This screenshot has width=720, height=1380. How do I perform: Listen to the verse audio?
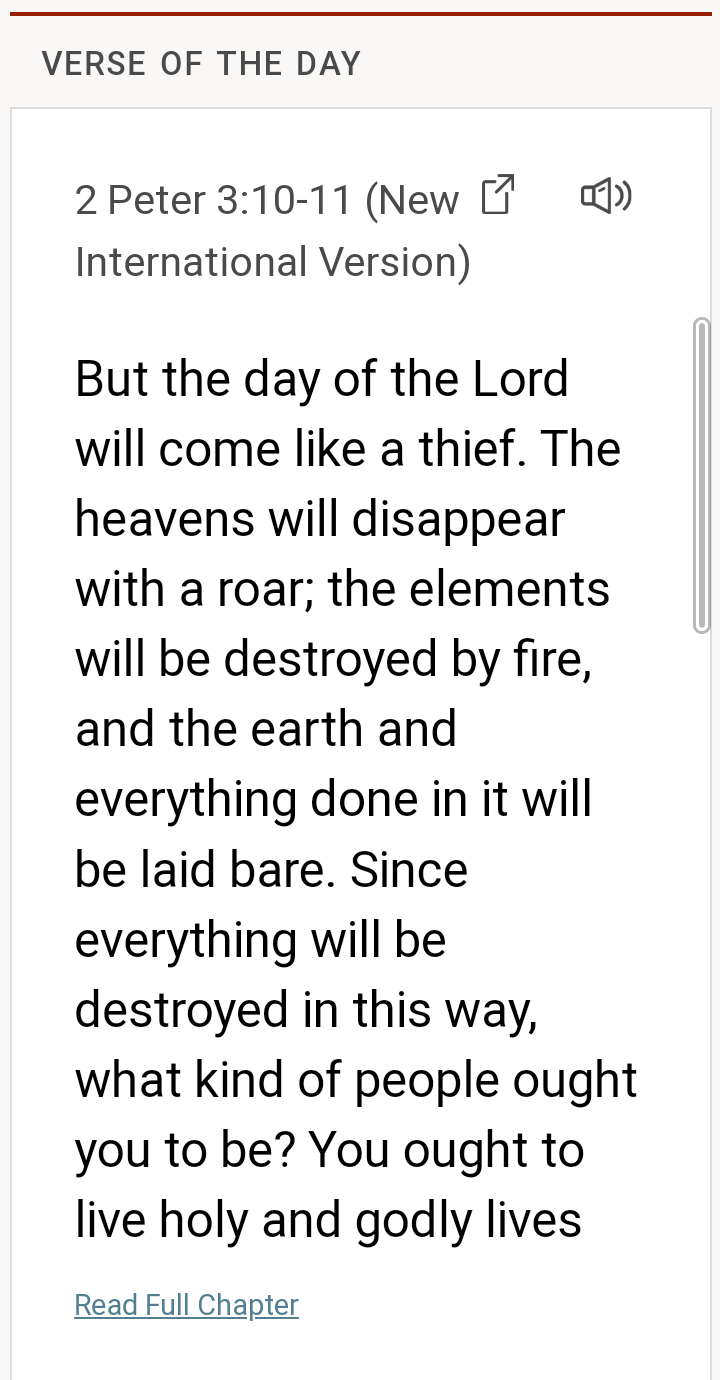(606, 195)
